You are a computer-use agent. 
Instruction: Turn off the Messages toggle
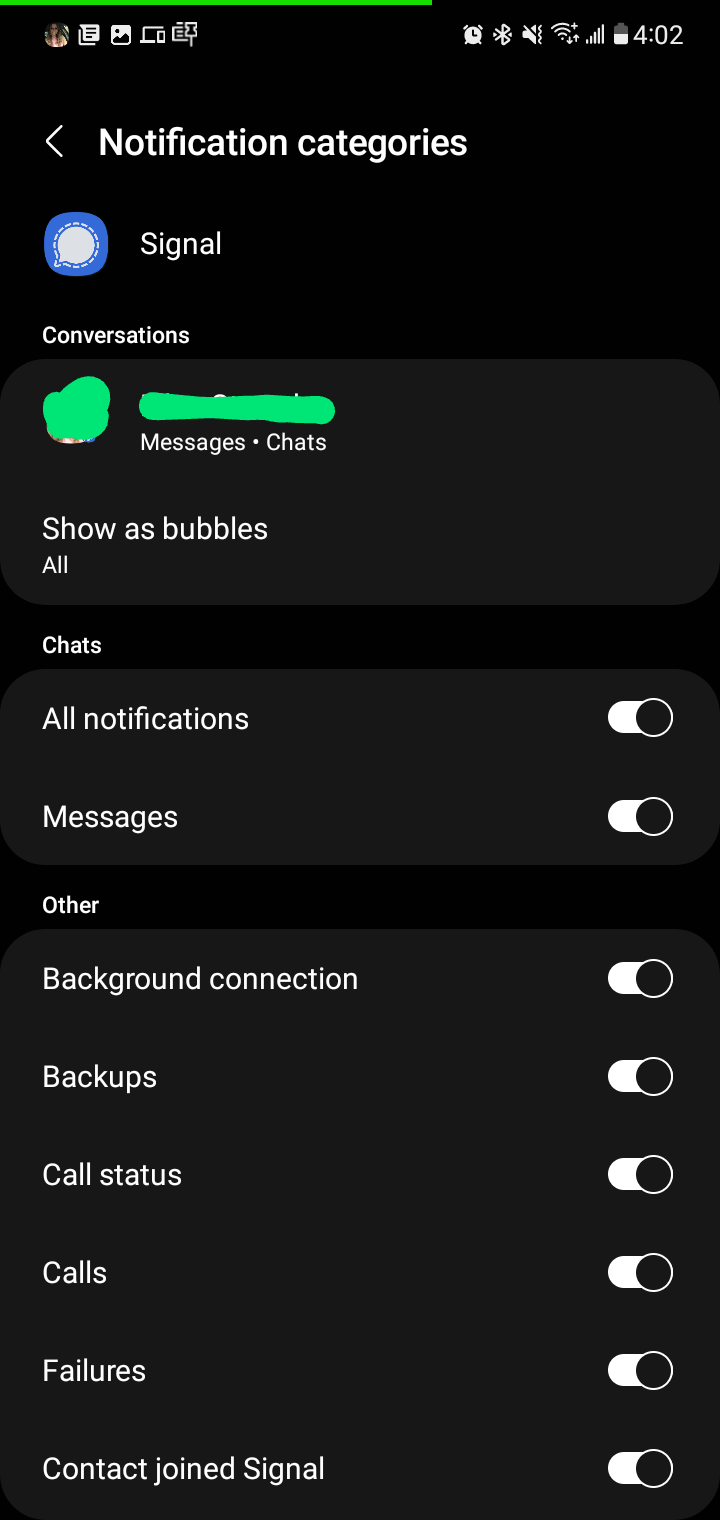[x=640, y=816]
